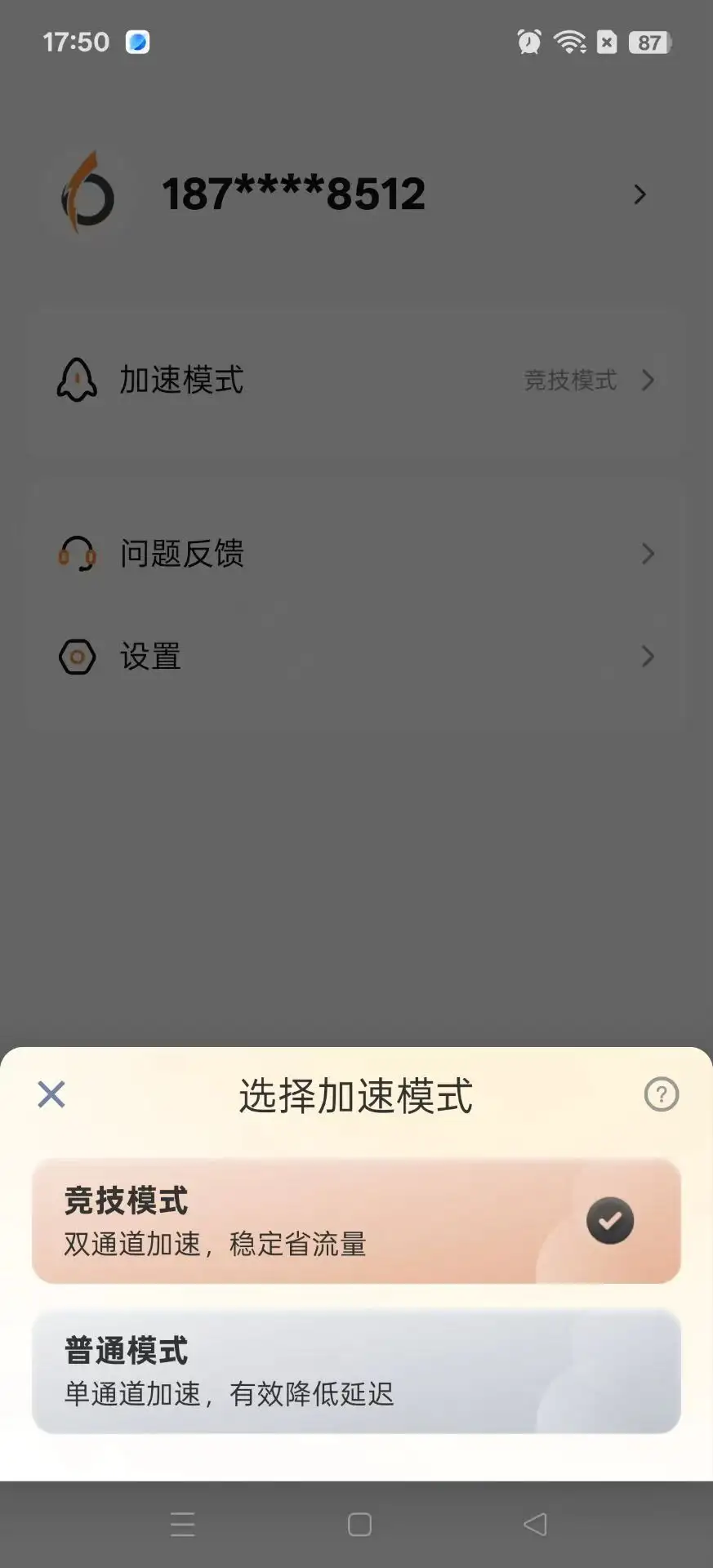Choose dual-channel mode labeled 双通道加速
Image resolution: width=713 pixels, height=1568 pixels.
214,1245
